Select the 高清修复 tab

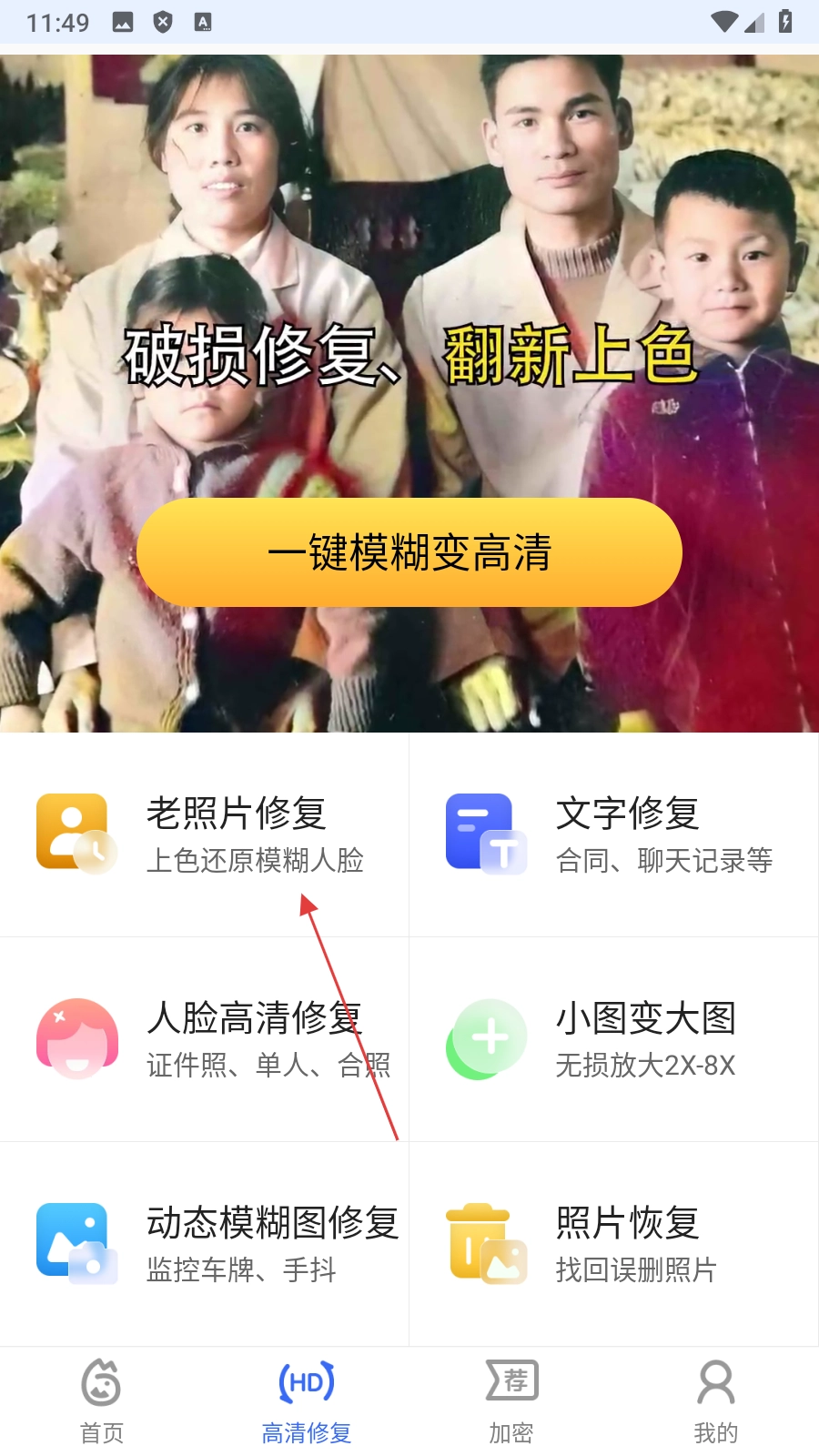pyautogui.click(x=307, y=1401)
